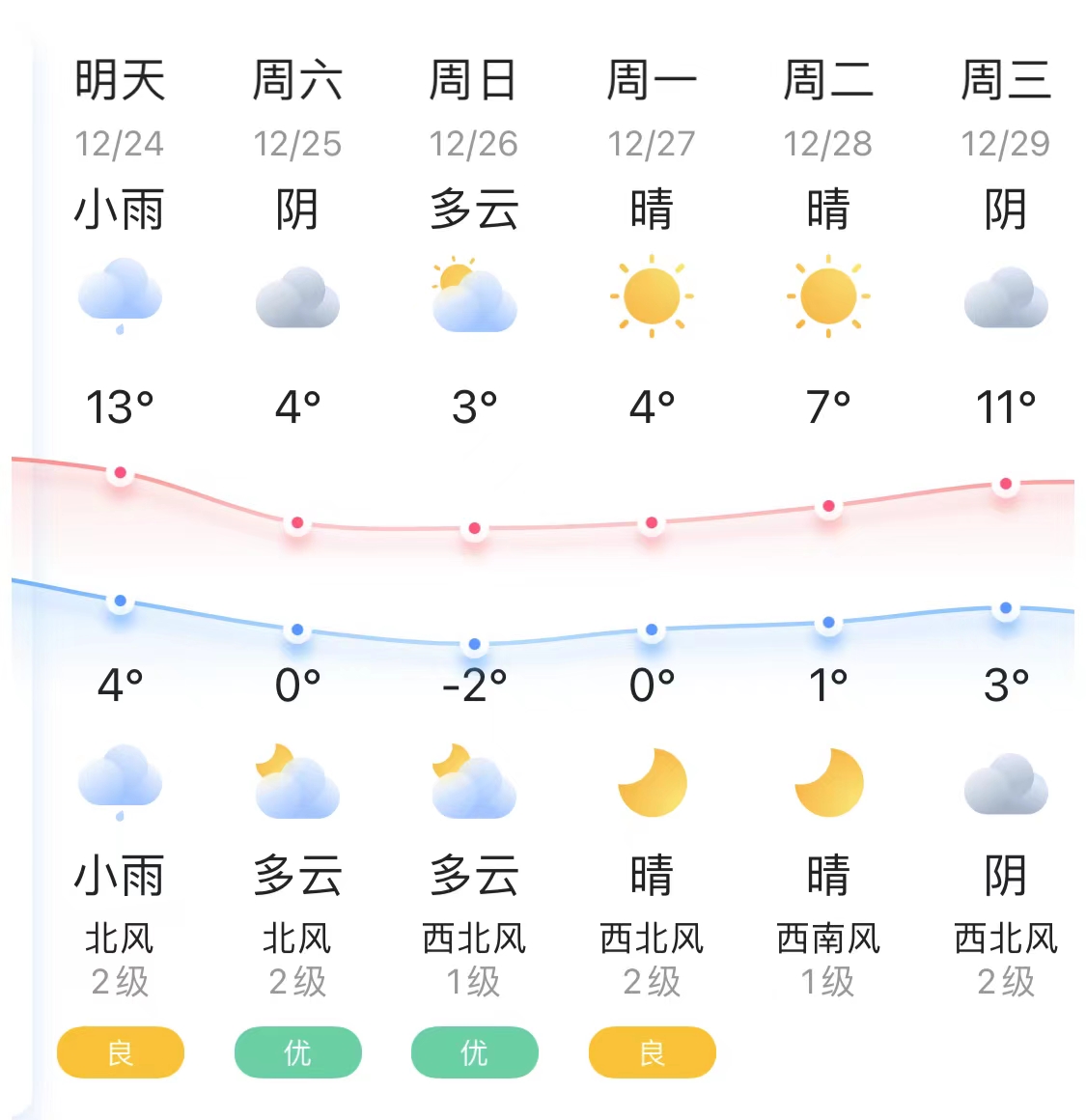
Task: Select the Saturday 12/25 forecast column
Action: [x=297, y=106]
